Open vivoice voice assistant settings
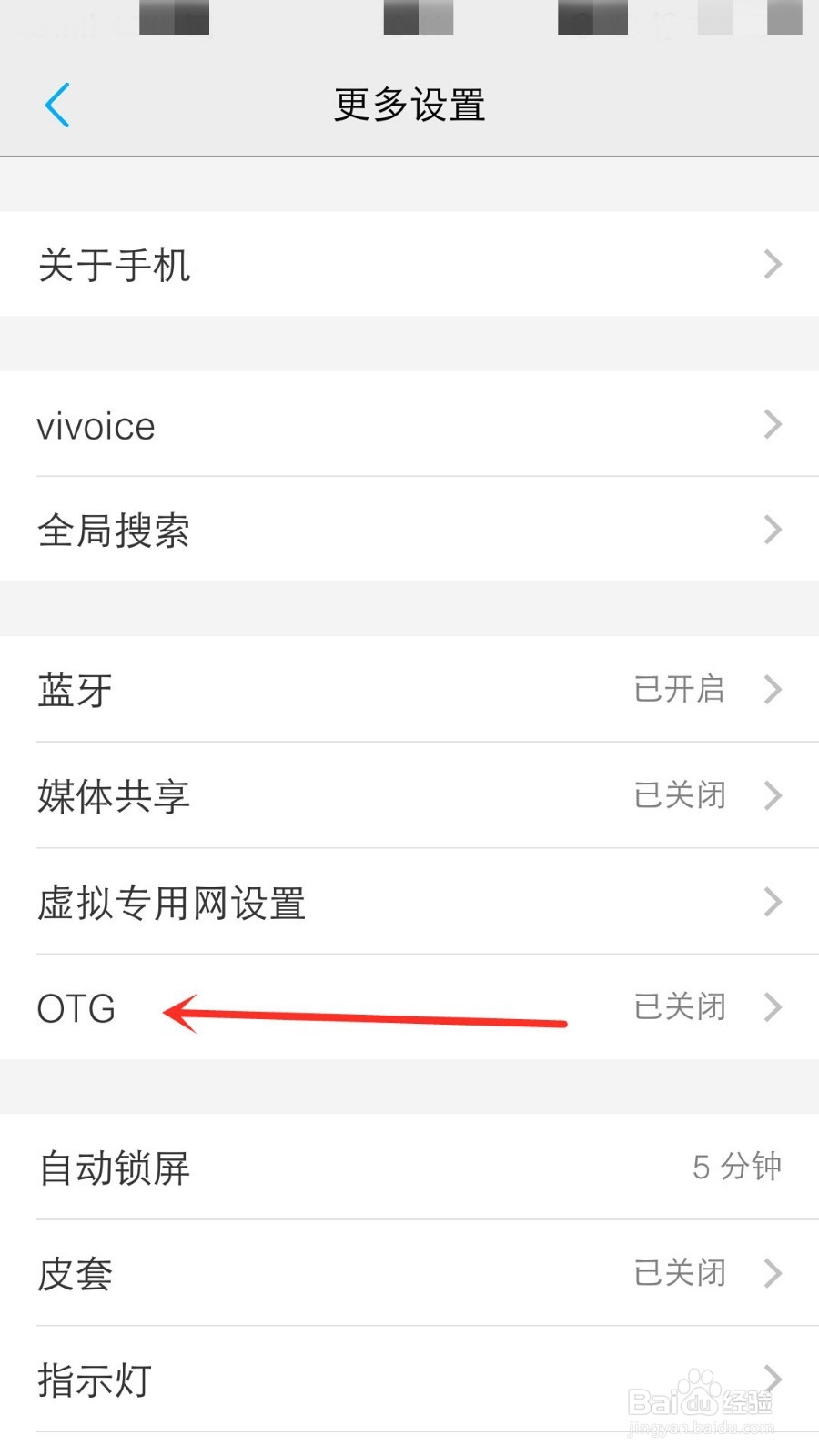Image resolution: width=819 pixels, height=1456 pixels. [96, 424]
